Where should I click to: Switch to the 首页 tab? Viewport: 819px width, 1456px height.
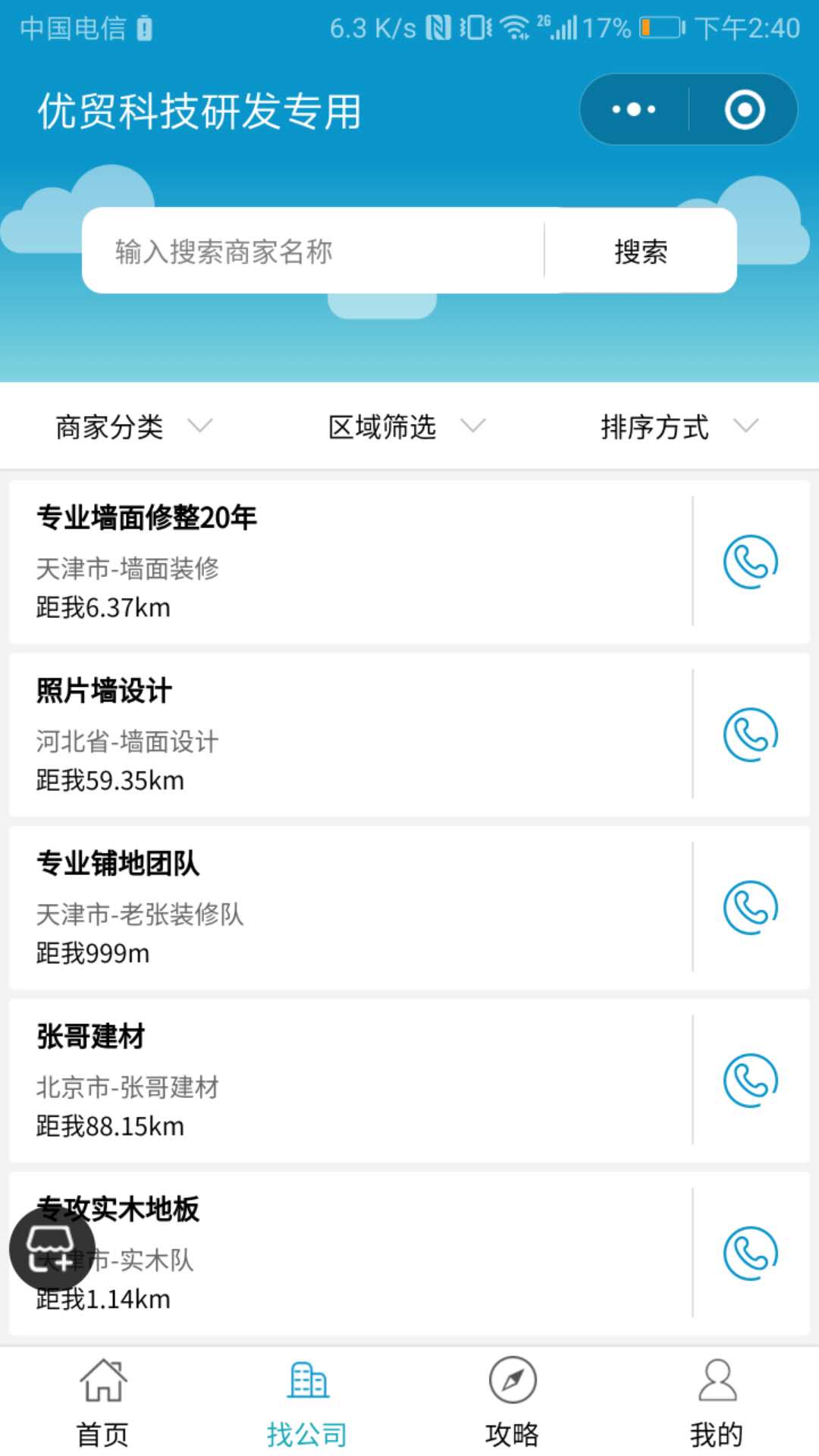(103, 1403)
